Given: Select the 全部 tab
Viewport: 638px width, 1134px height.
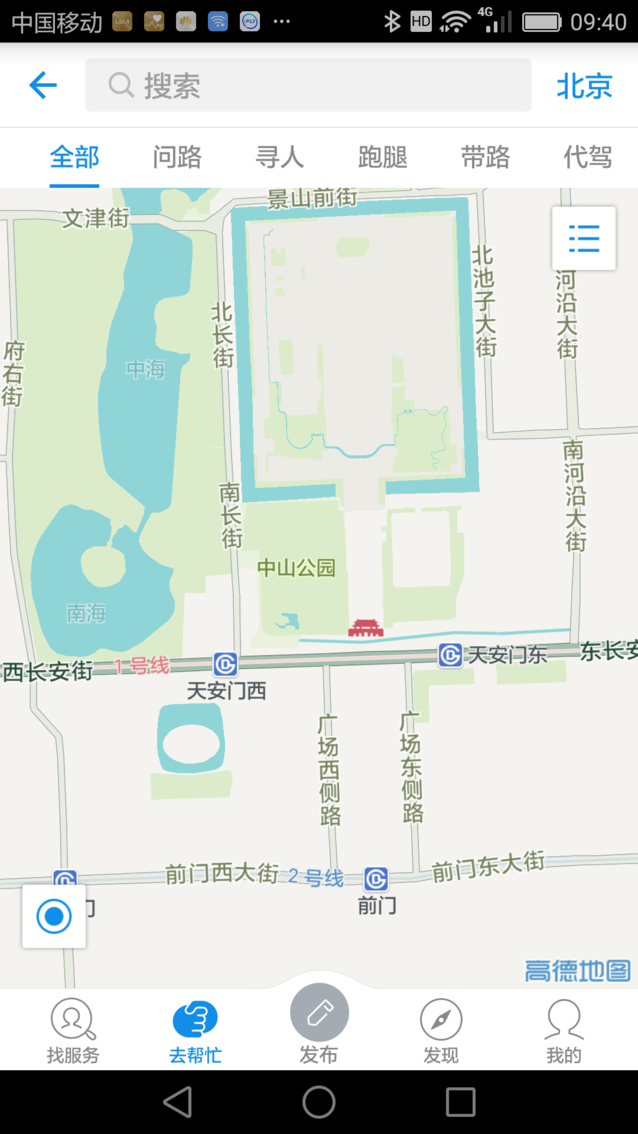Looking at the screenshot, I should tap(75, 157).
